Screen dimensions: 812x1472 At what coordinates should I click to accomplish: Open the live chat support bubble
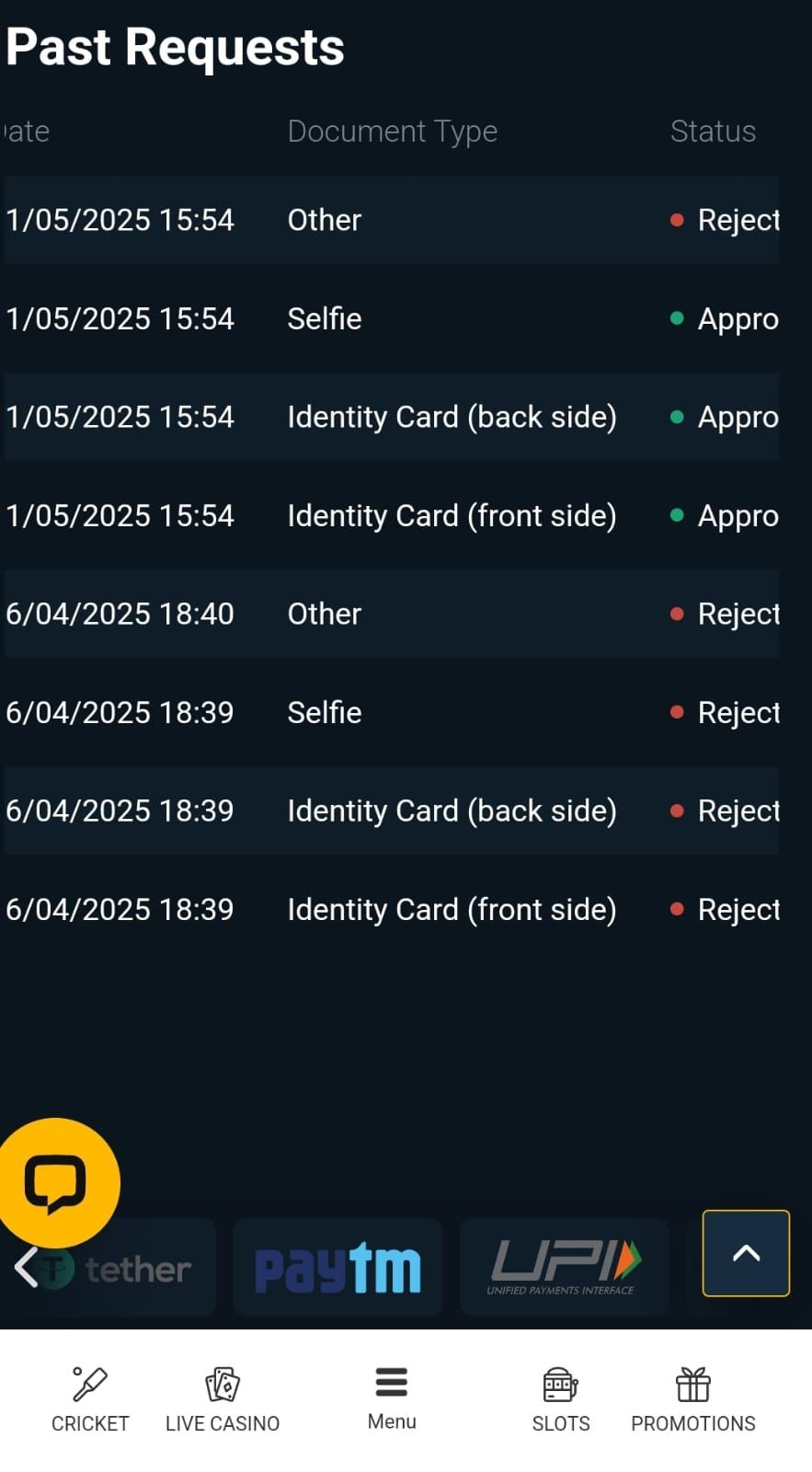coord(57,1183)
